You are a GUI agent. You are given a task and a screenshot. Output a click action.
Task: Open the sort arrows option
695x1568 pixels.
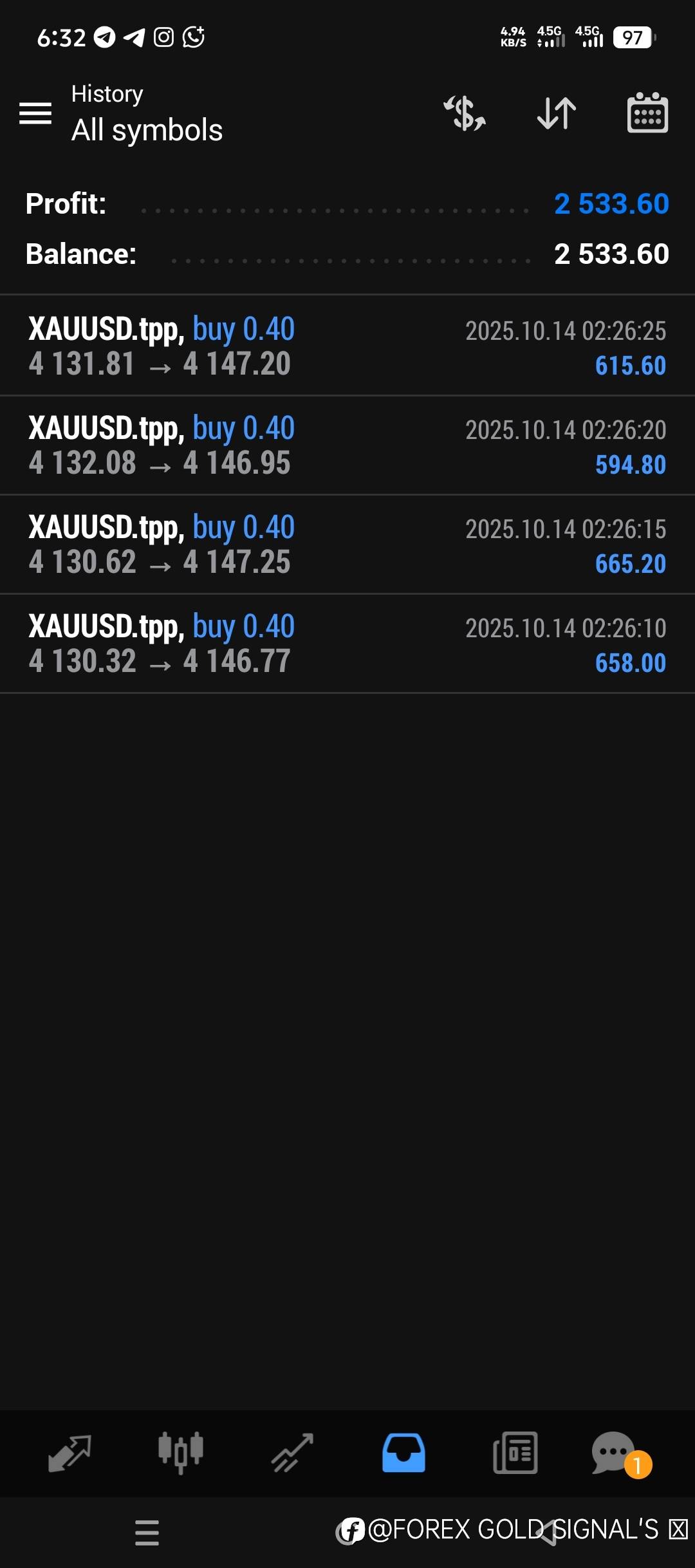tap(557, 113)
